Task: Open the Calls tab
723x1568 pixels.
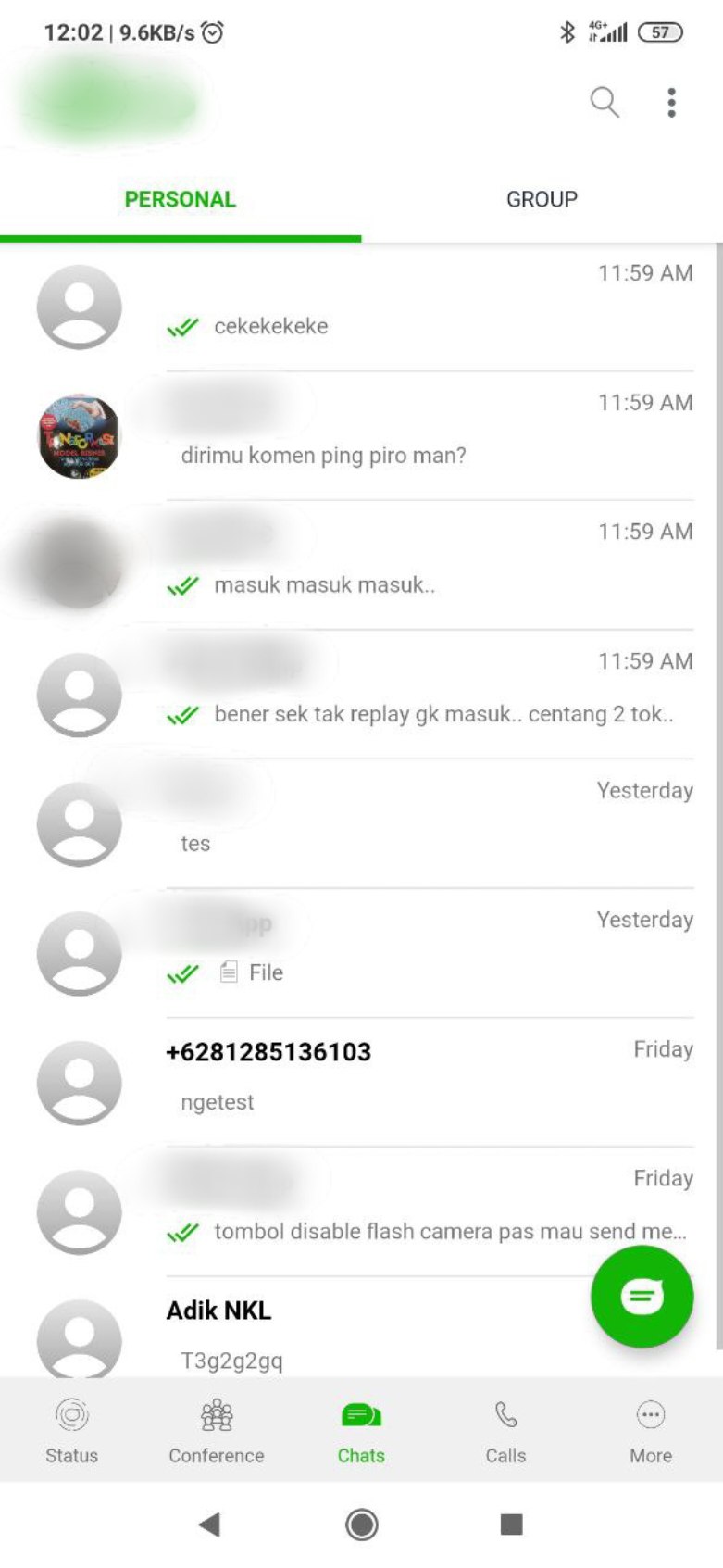Action: 505,1431
